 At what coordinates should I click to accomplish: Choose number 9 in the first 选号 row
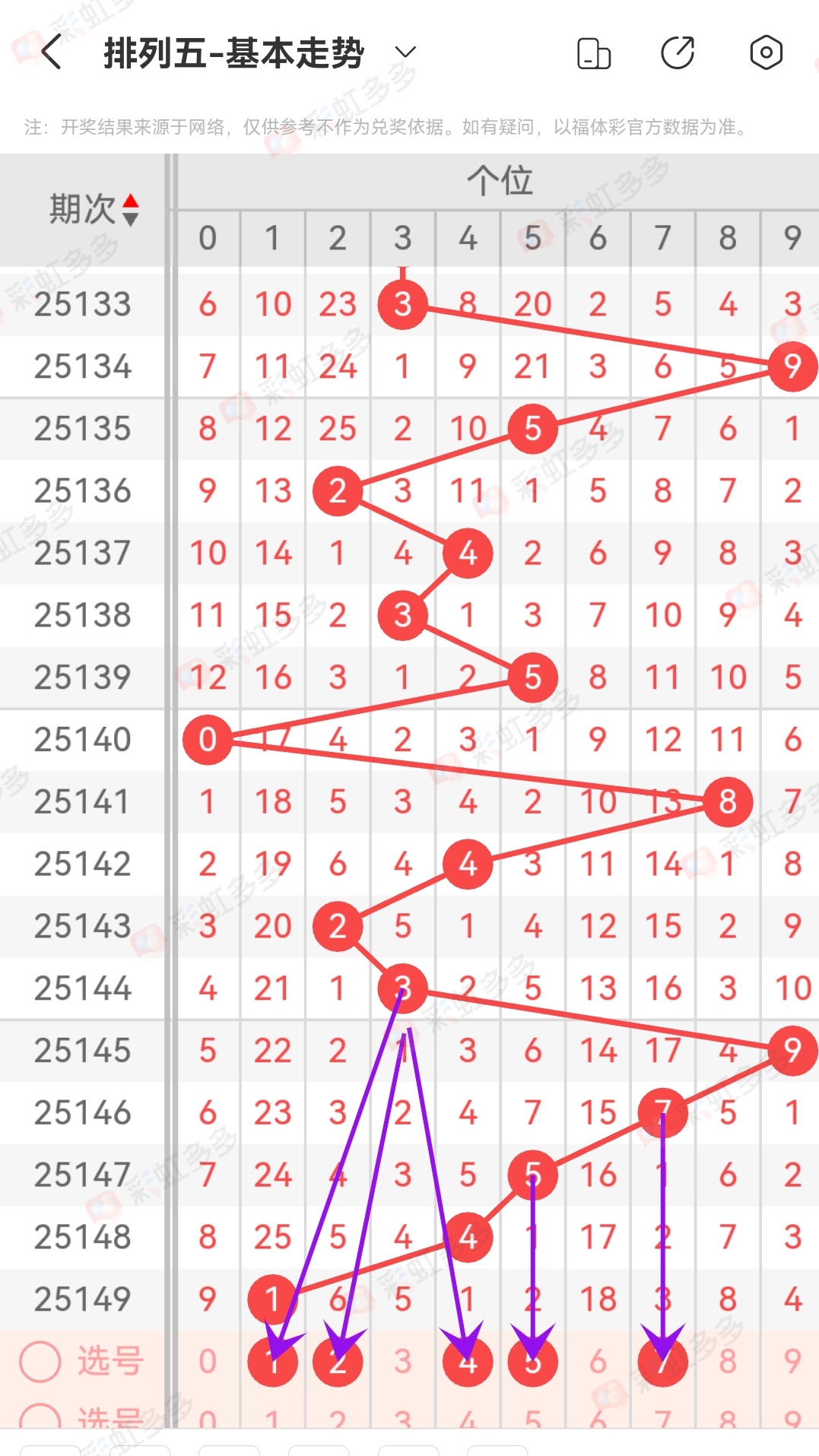[792, 1361]
